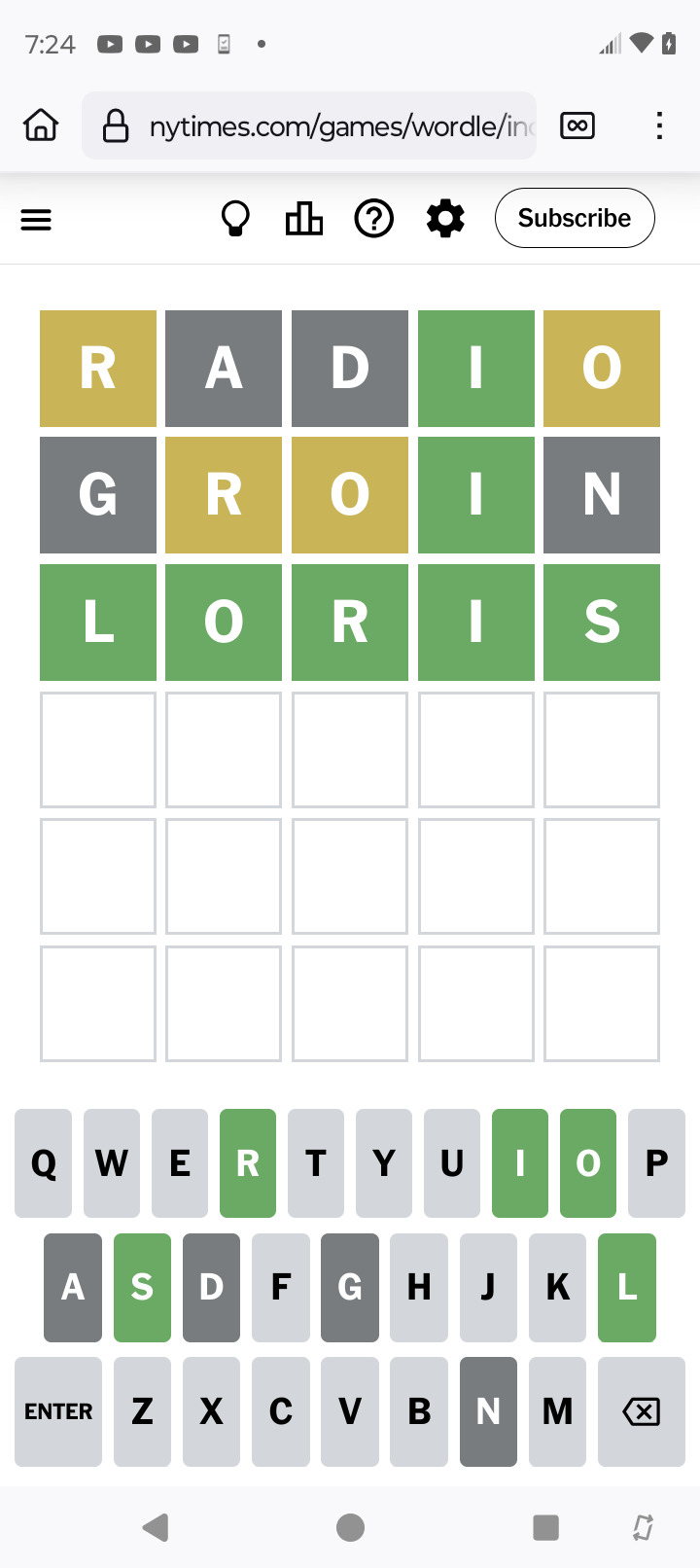Open the Wordle hamburger menu
The image size is (700, 1568).
pos(36,220)
